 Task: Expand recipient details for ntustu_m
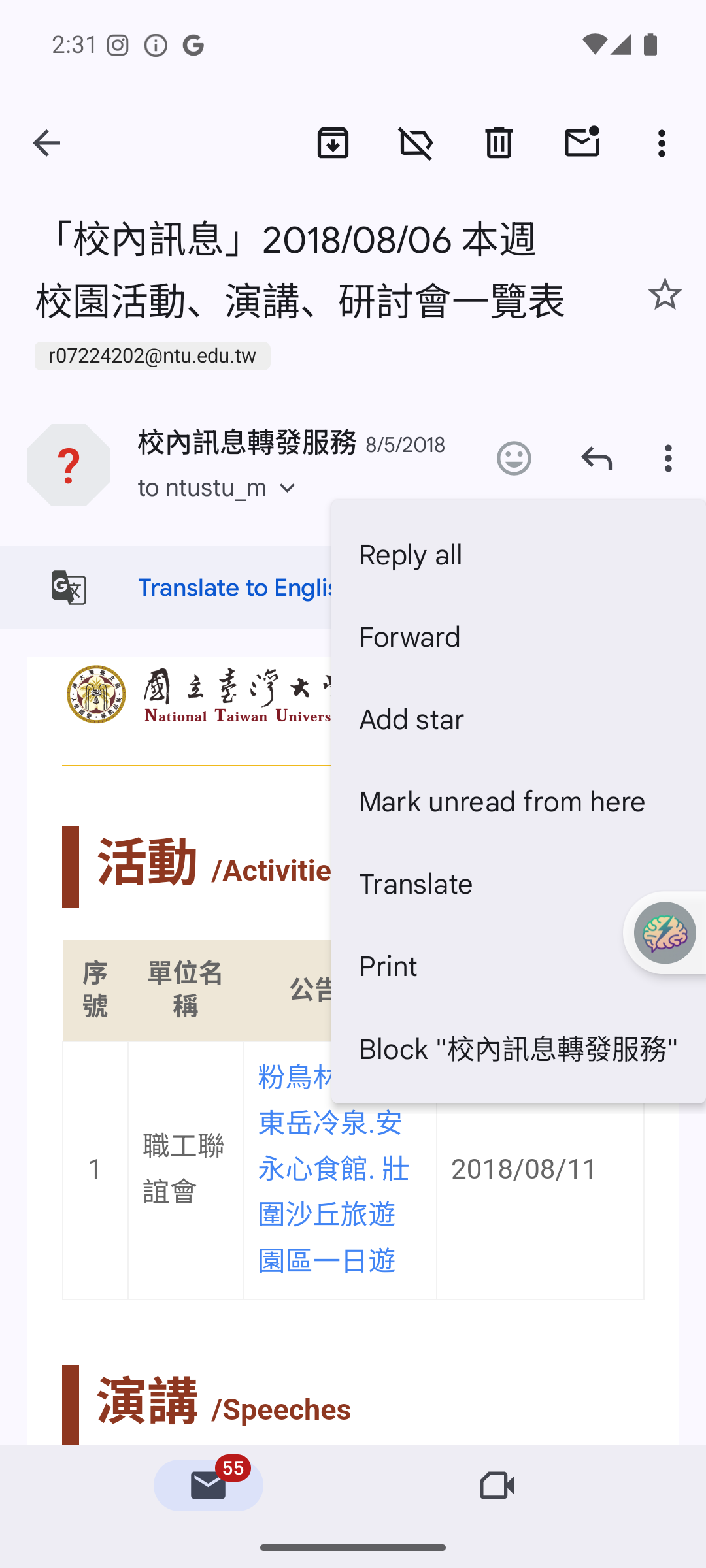tap(288, 487)
